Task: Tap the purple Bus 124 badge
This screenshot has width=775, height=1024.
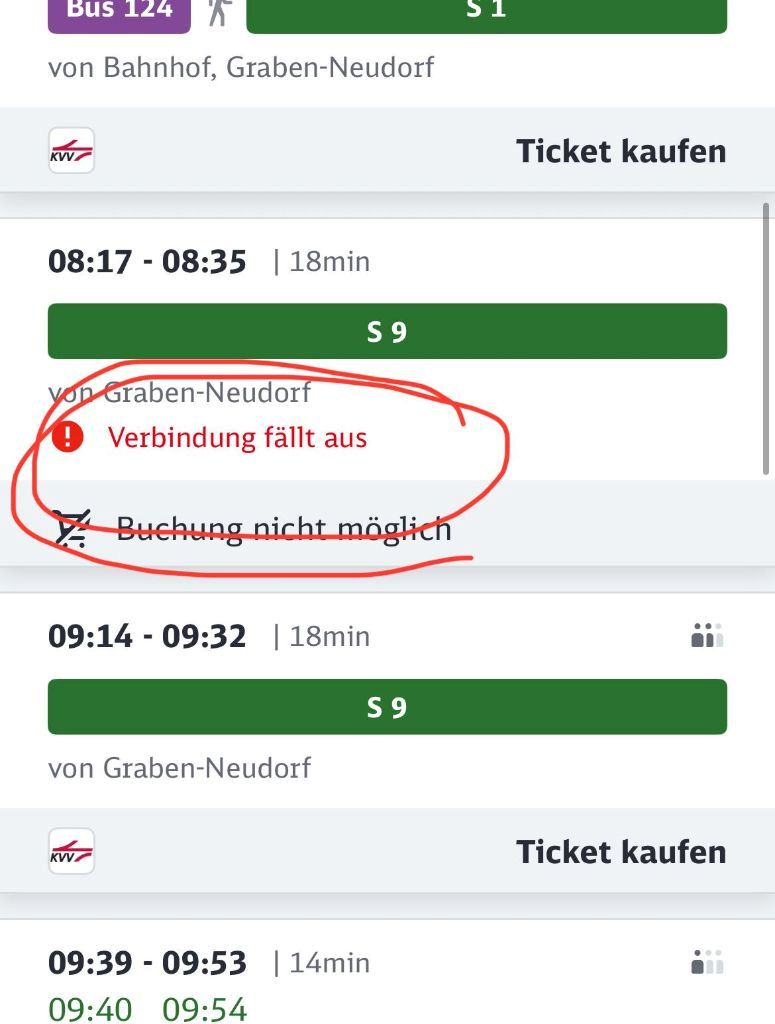Action: (118, 12)
